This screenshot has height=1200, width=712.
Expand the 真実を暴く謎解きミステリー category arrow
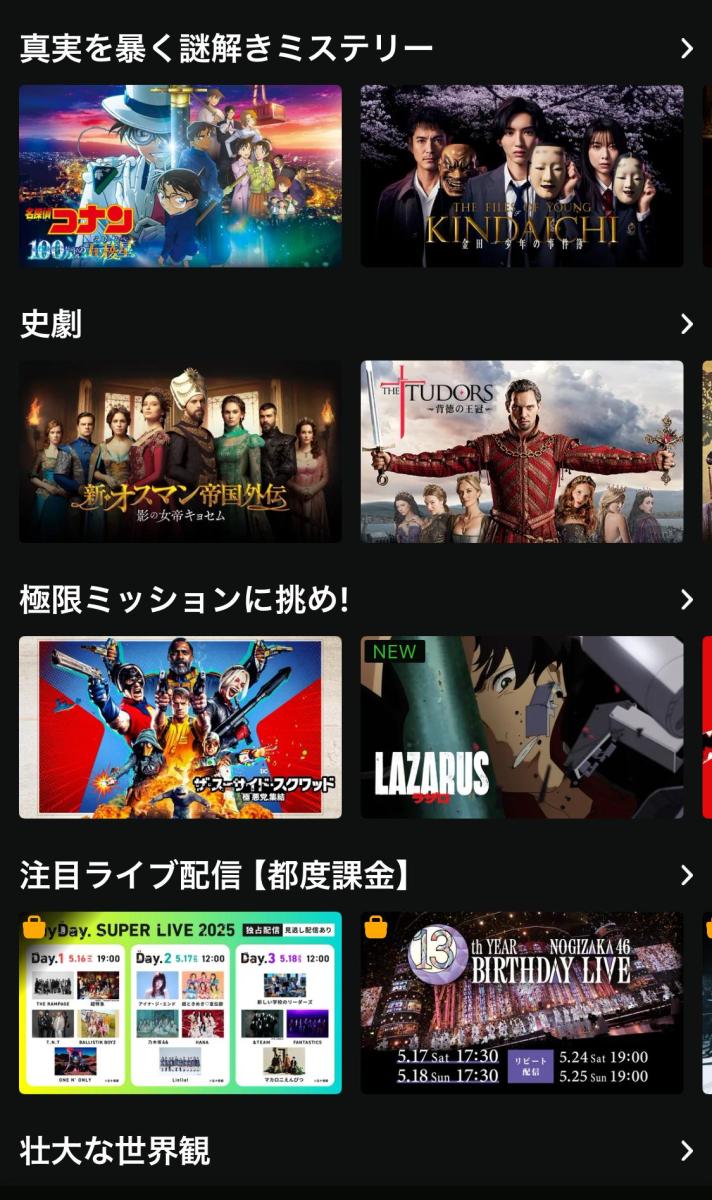(686, 48)
